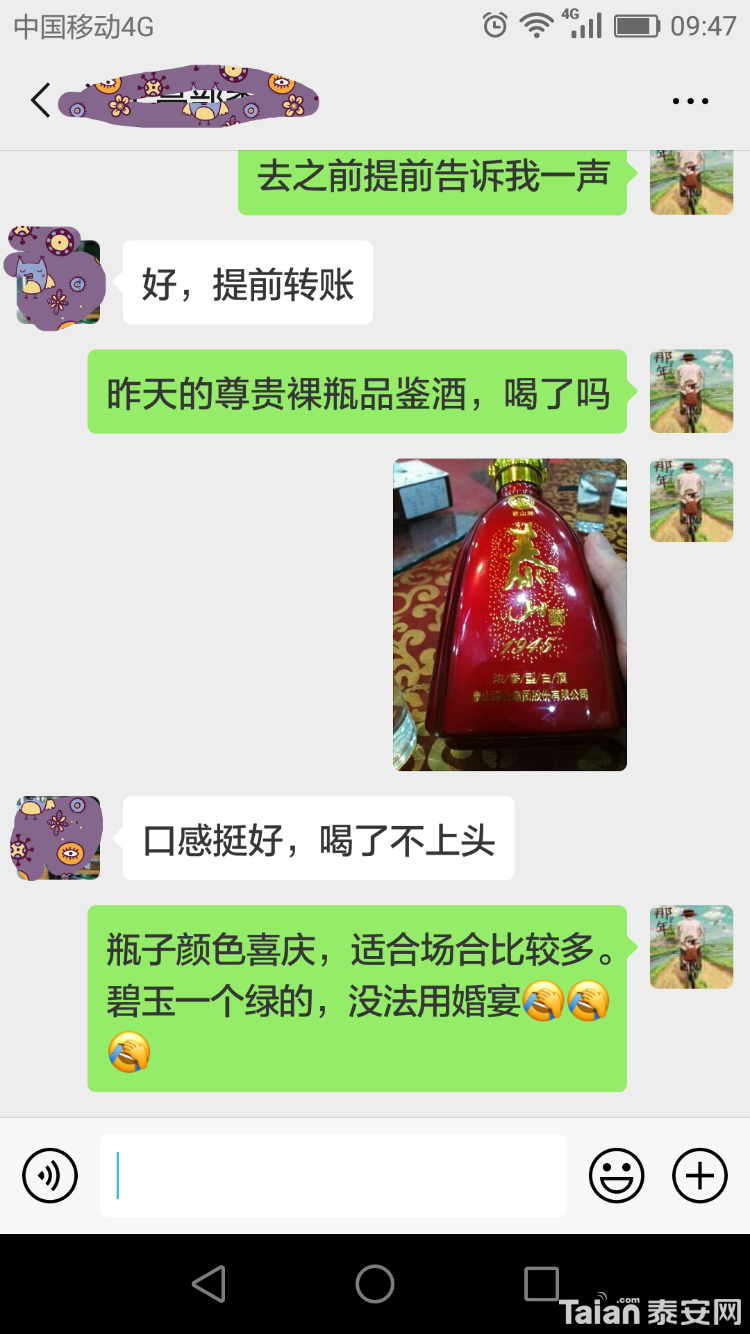
Task: Open the chat info three-dot menu
Action: tap(690, 101)
